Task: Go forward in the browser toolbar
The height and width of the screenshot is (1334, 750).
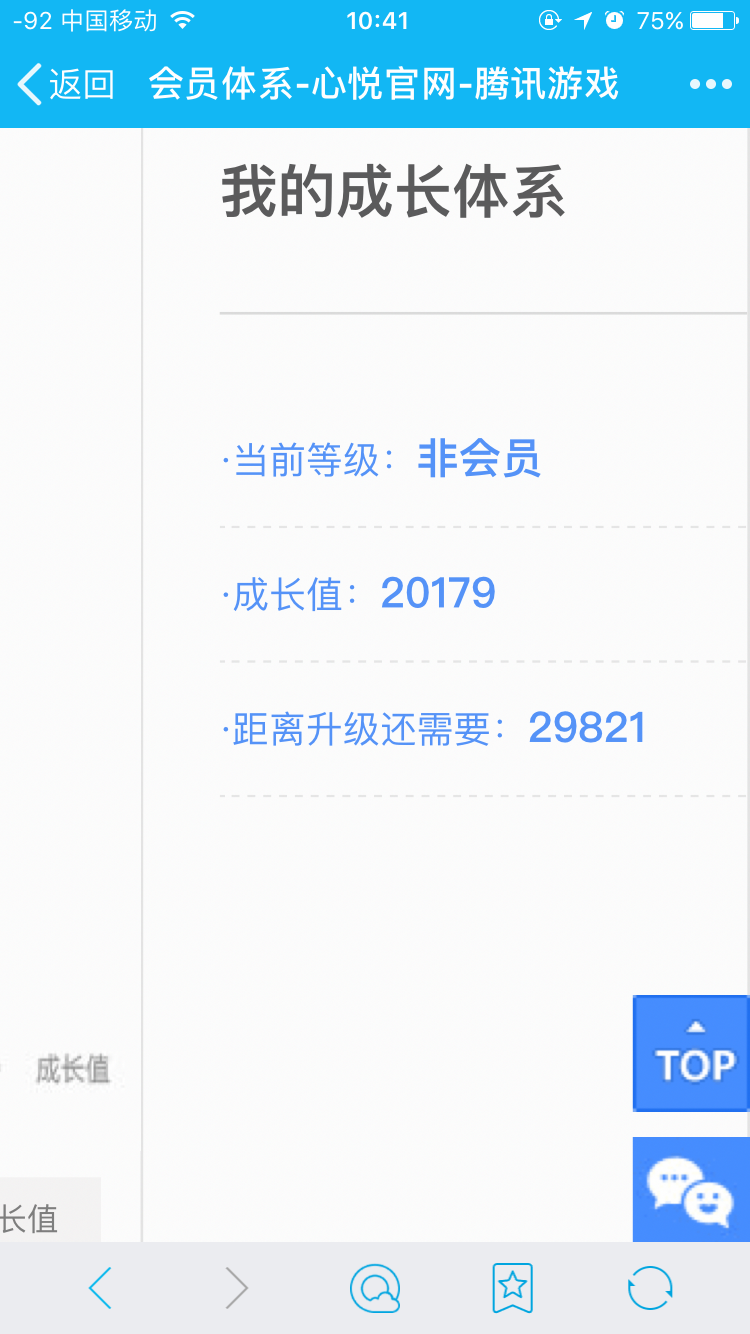Action: pyautogui.click(x=236, y=1288)
